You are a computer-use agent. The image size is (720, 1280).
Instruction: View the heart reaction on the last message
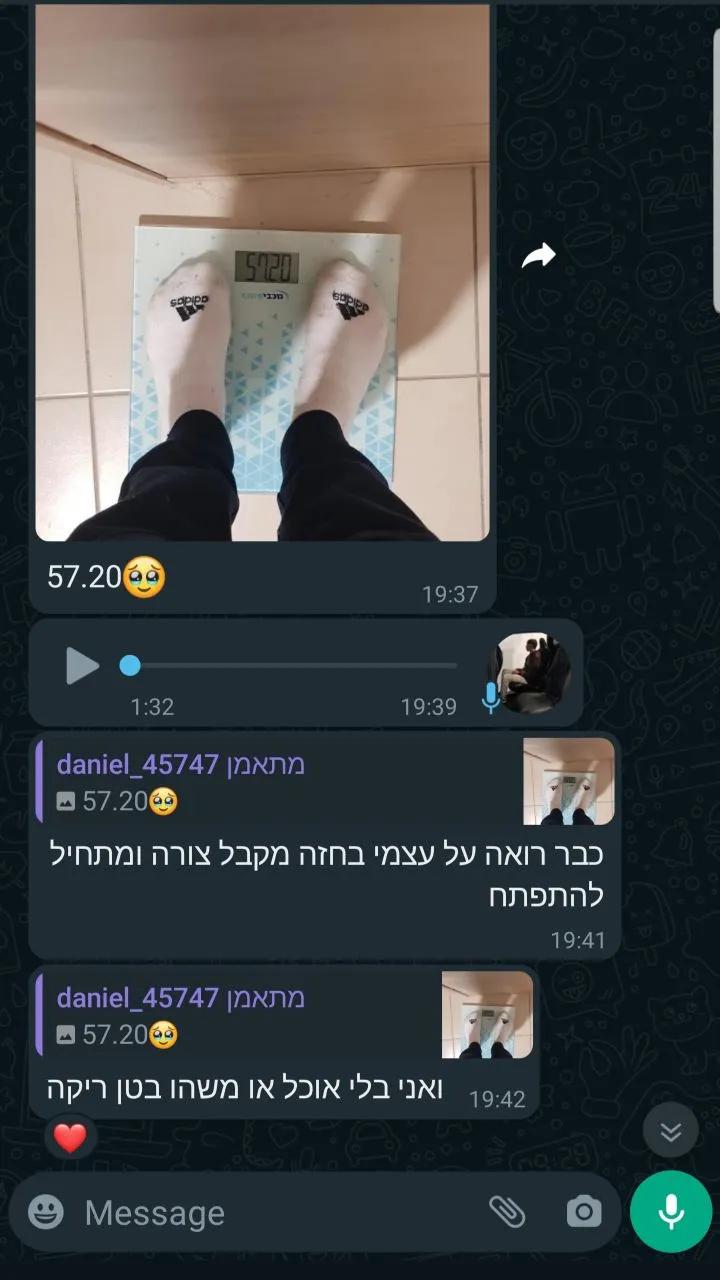coord(70,1138)
